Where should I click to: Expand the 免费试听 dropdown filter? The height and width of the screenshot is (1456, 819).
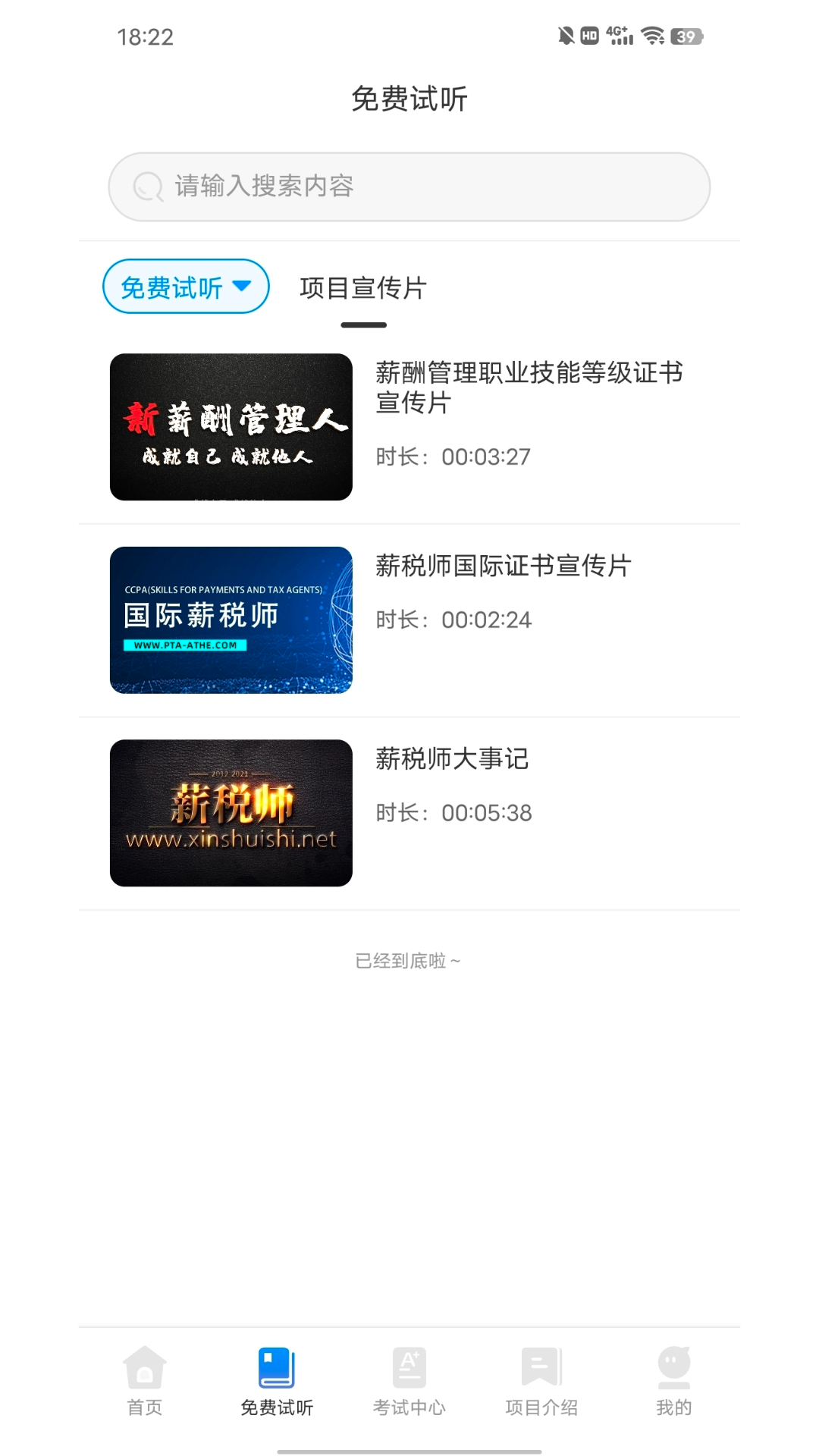pos(186,287)
